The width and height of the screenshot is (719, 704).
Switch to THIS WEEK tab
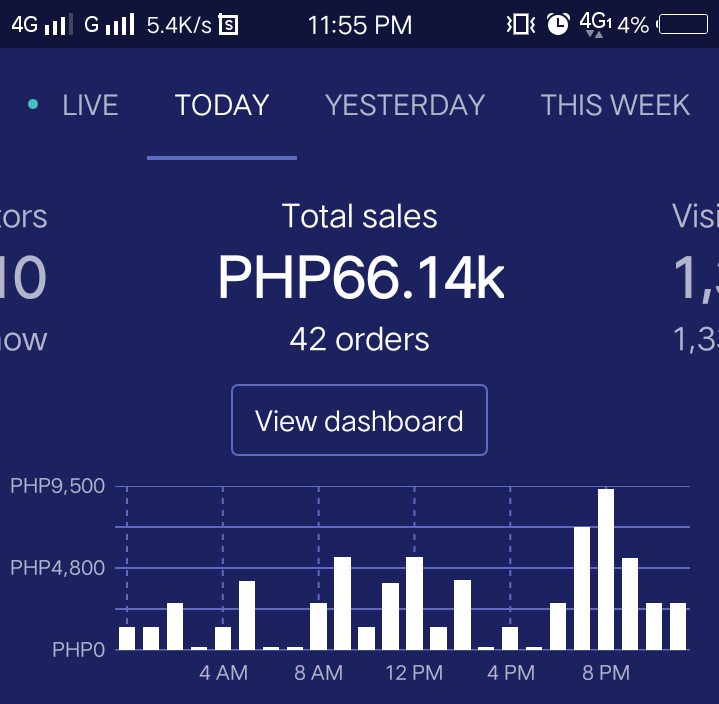614,106
